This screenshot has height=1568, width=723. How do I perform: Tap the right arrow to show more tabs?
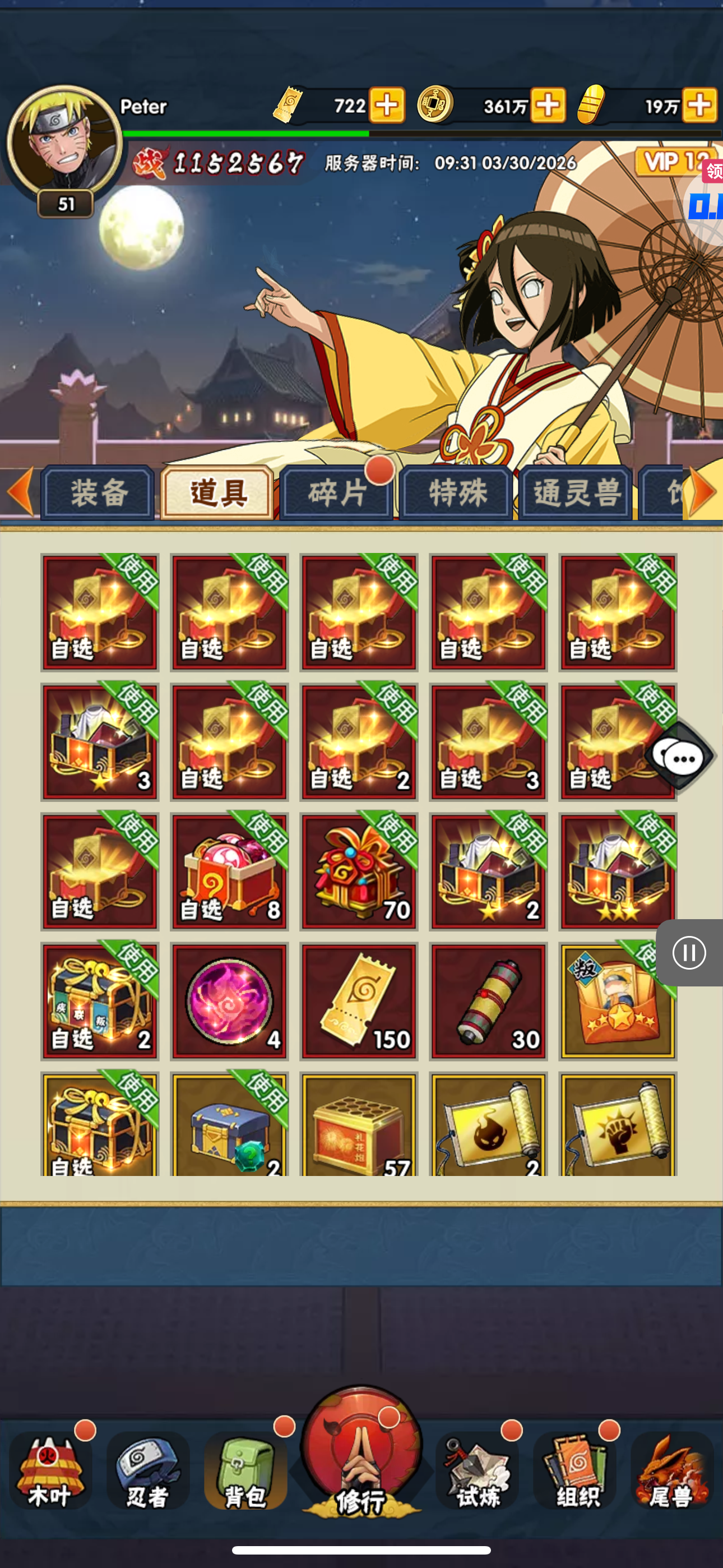[x=703, y=491]
